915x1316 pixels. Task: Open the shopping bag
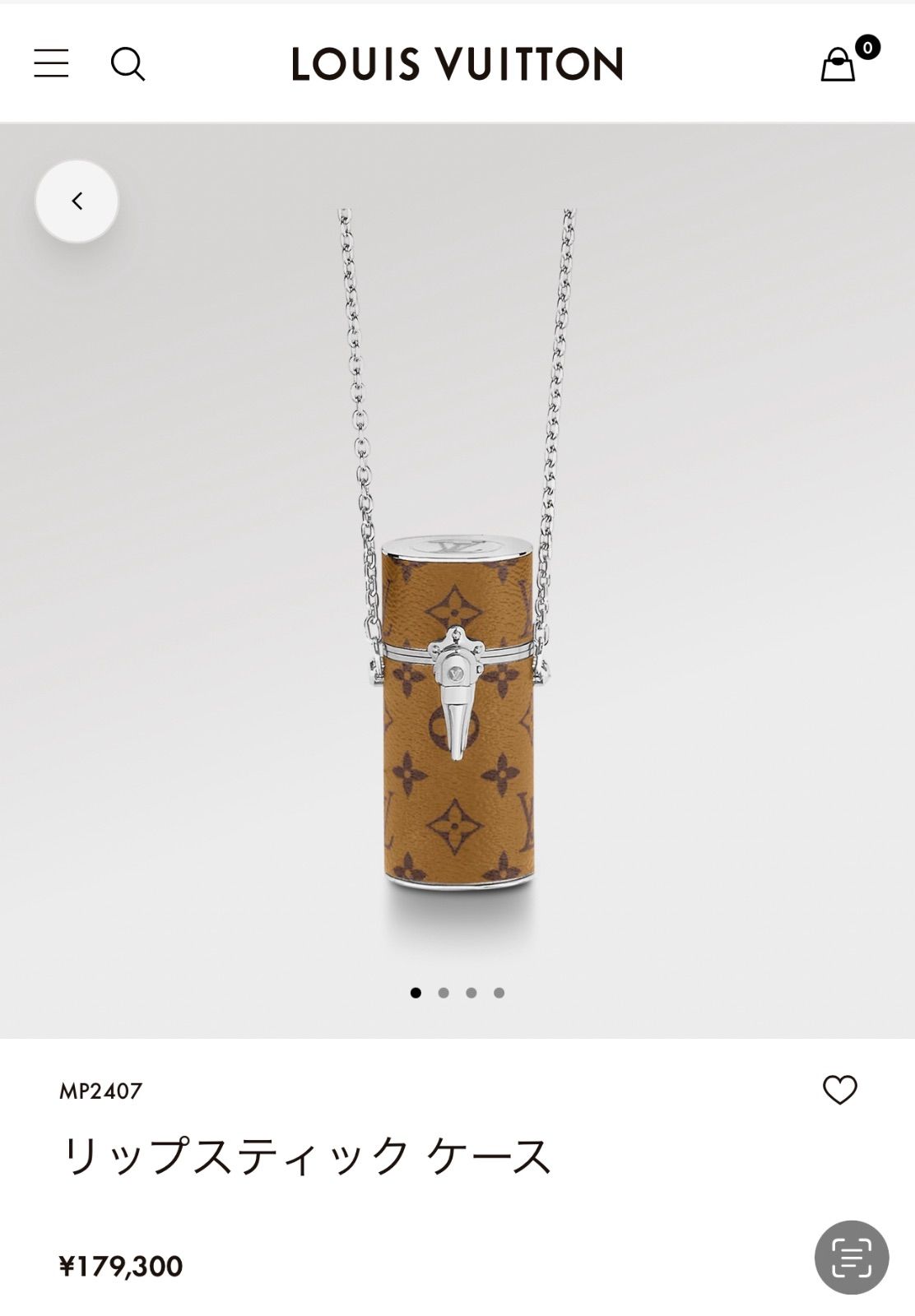838,63
